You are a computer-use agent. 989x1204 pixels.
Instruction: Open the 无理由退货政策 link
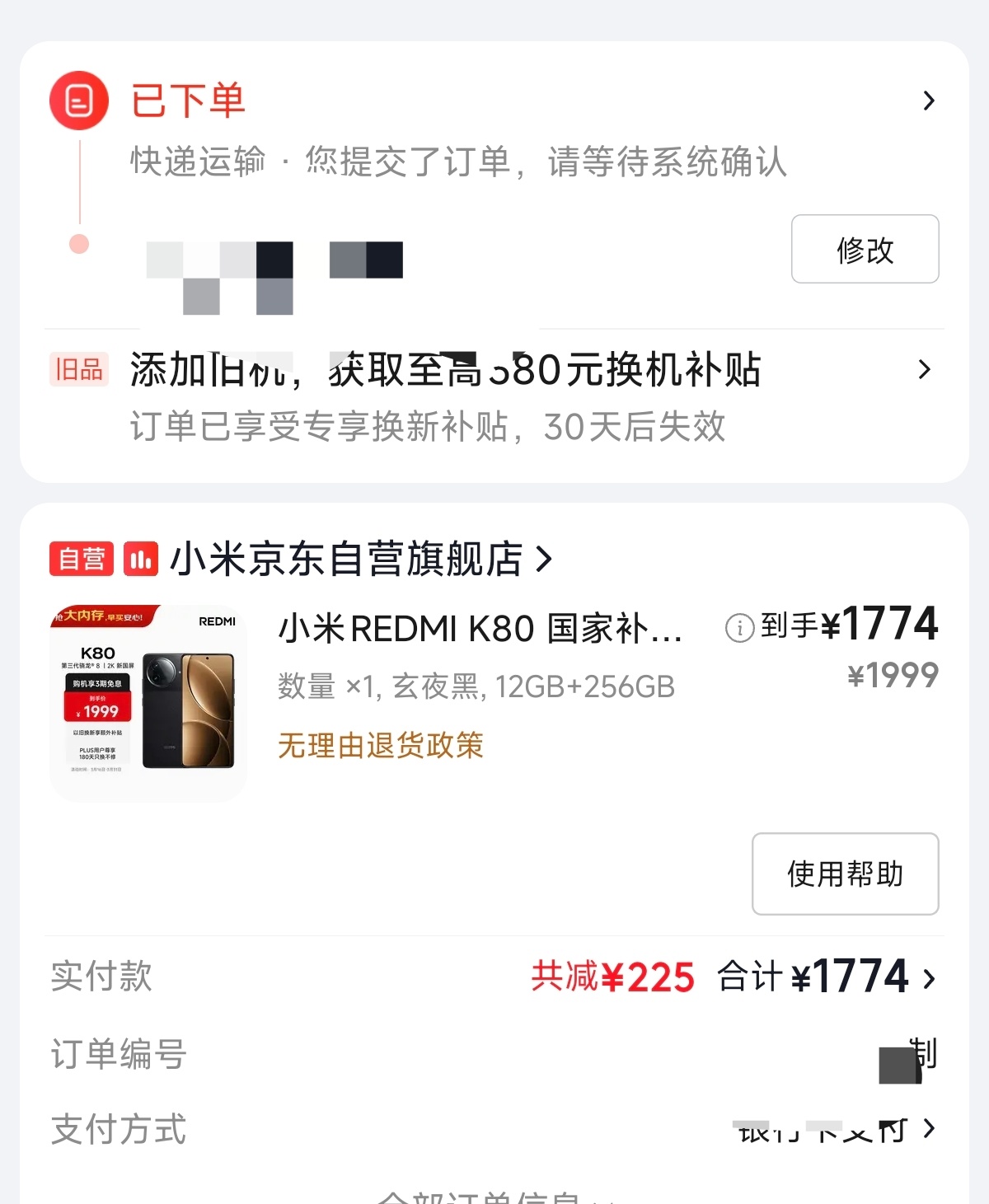pos(381,746)
